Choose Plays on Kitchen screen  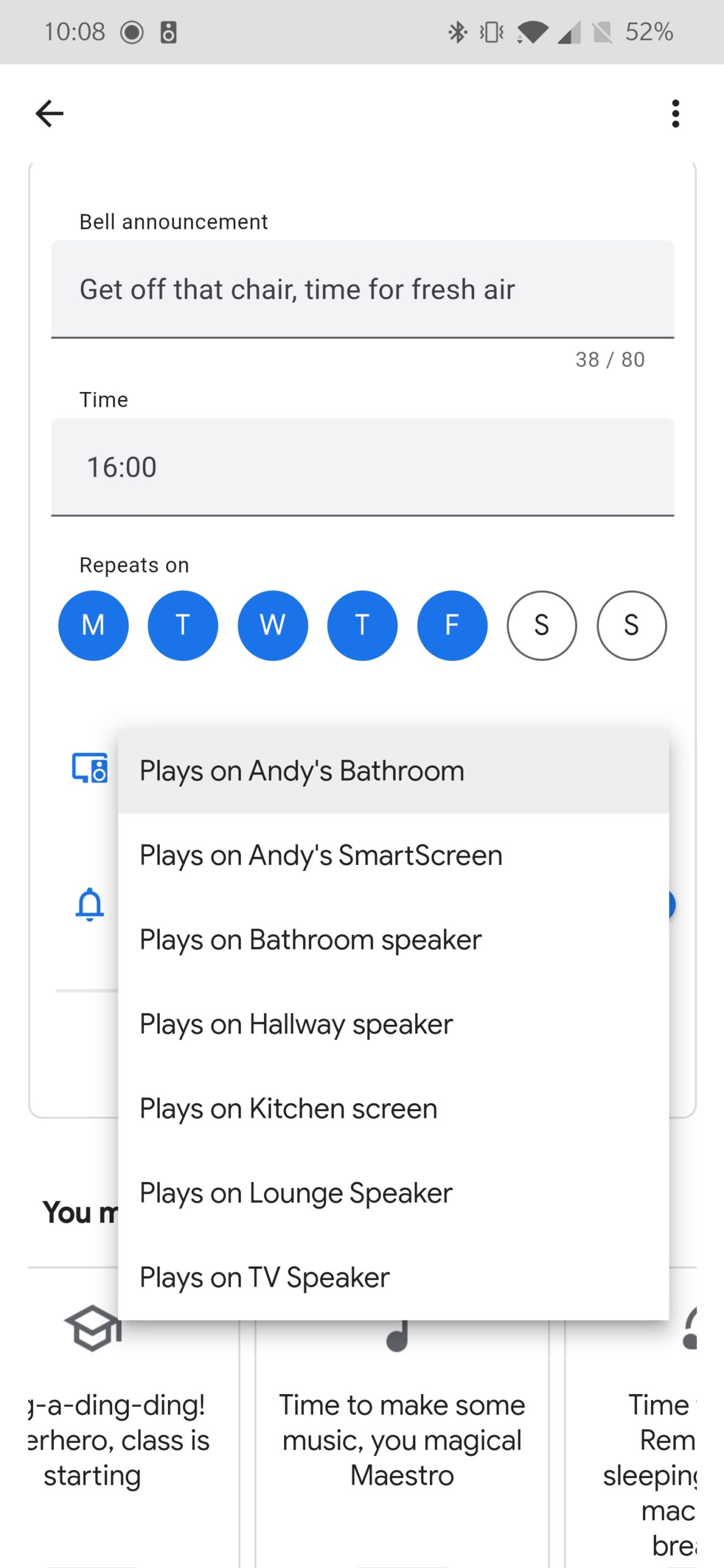[x=393, y=1109]
